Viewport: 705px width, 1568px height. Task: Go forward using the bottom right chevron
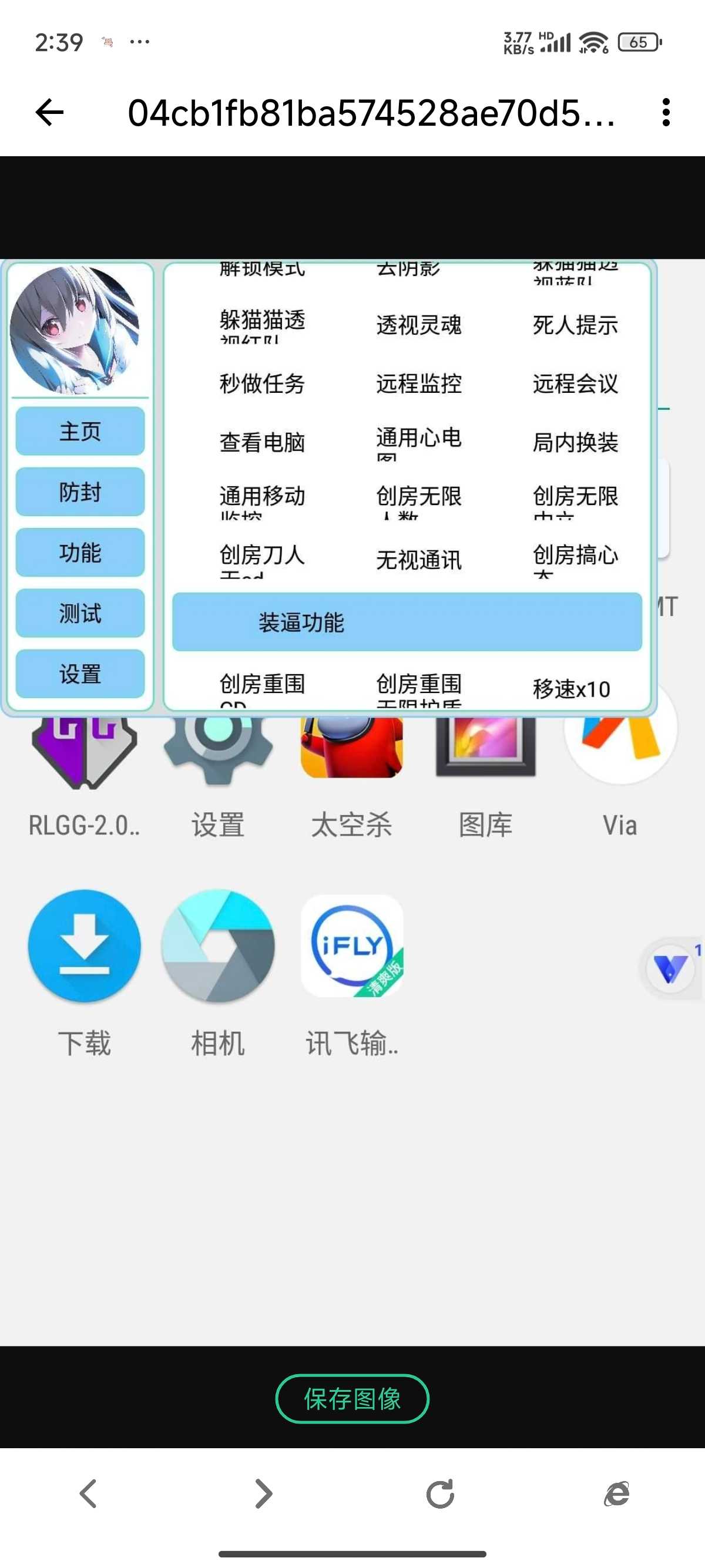coord(264,1494)
